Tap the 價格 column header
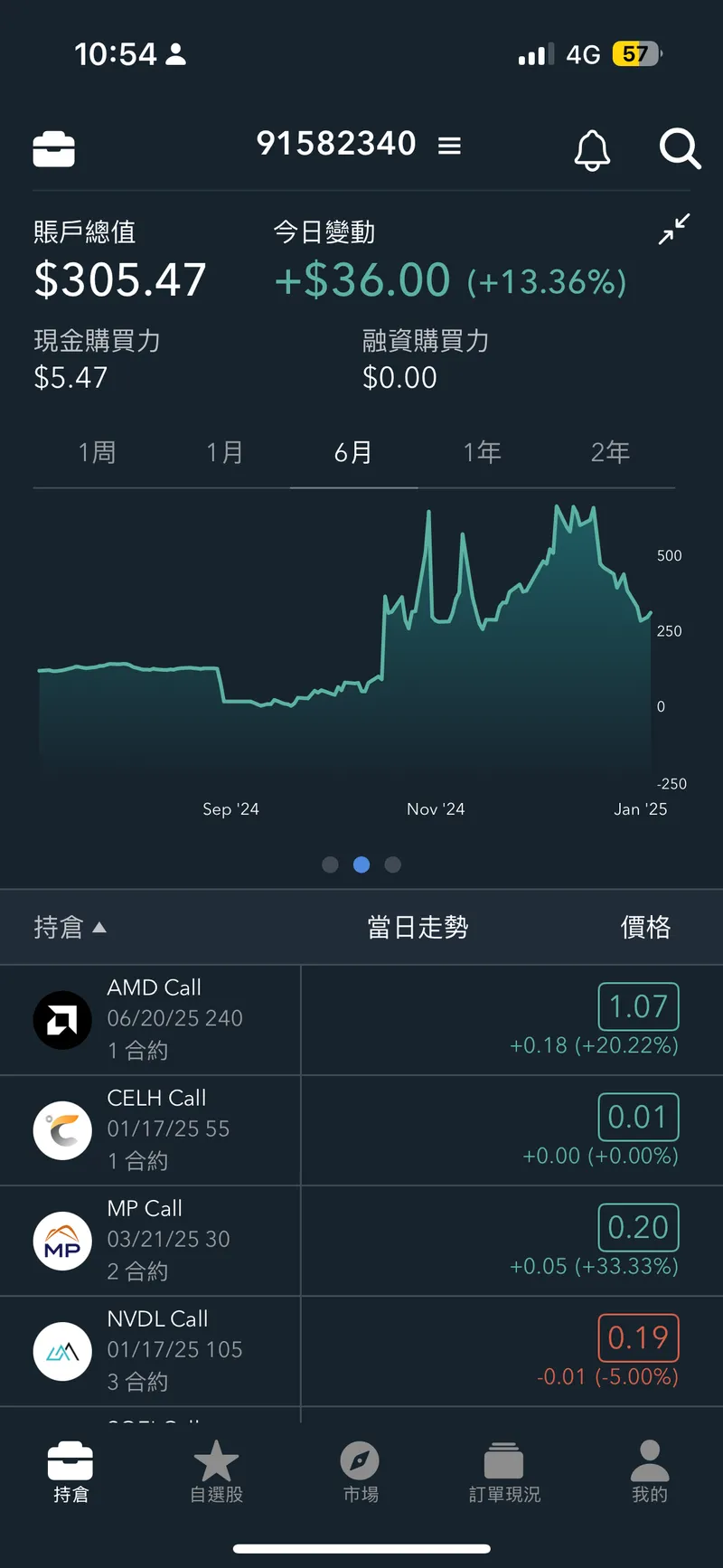Screen dimensions: 723x1568 pyautogui.click(x=645, y=927)
